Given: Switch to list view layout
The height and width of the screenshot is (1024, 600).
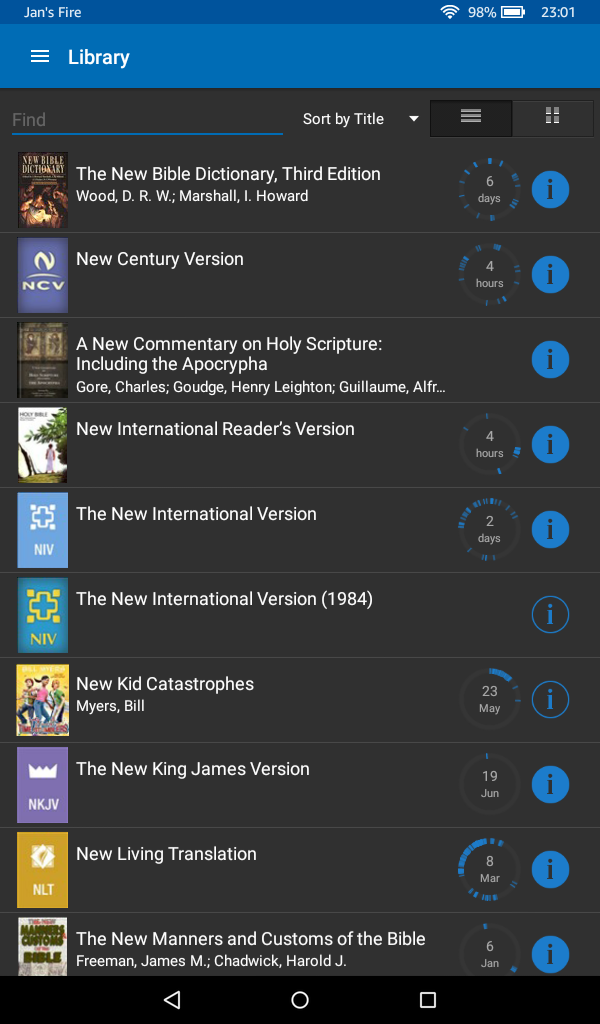Looking at the screenshot, I should [471, 118].
